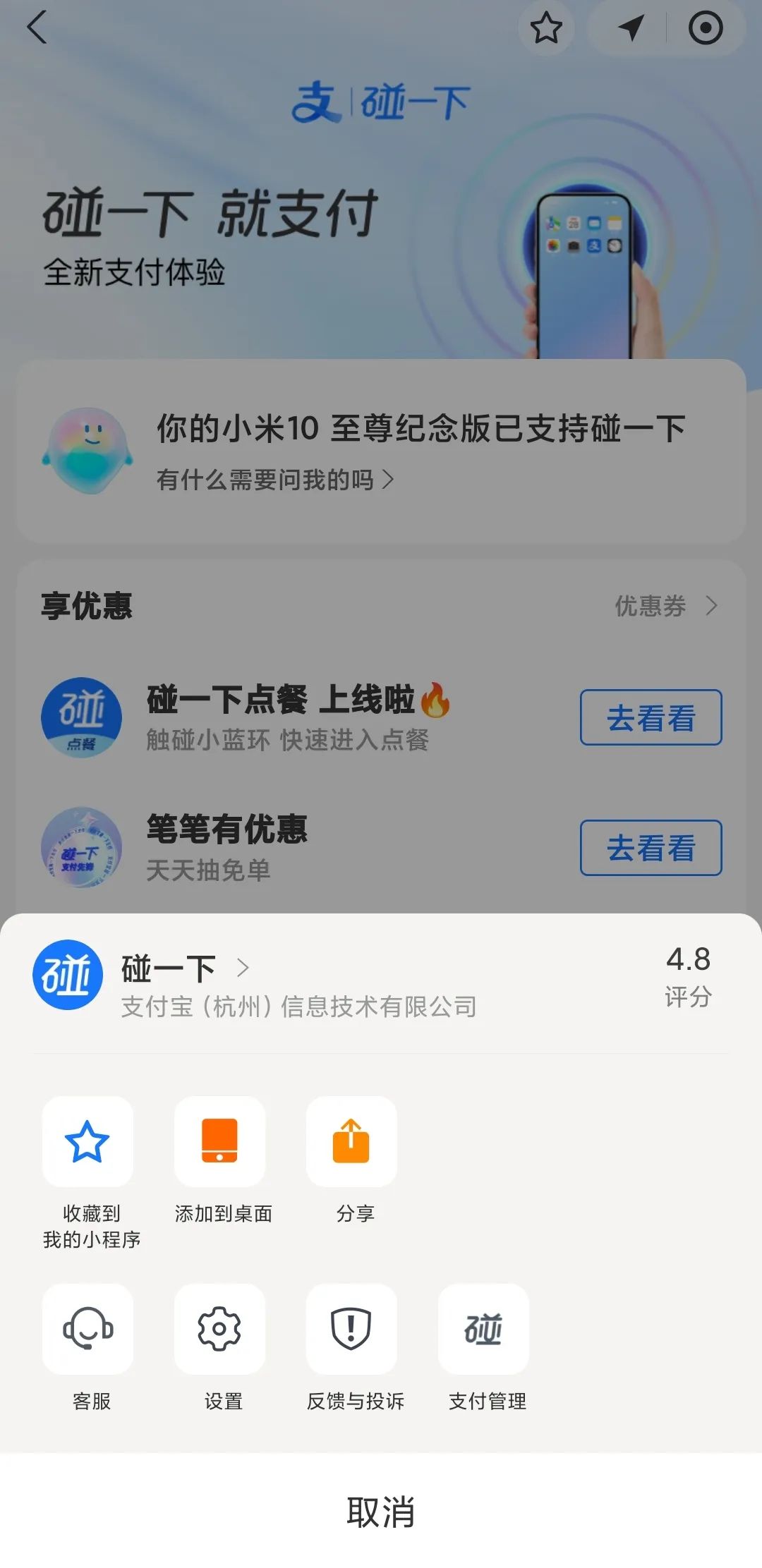Image resolution: width=762 pixels, height=1568 pixels.
Task: Open the circular target icon top right
Action: [x=707, y=30]
